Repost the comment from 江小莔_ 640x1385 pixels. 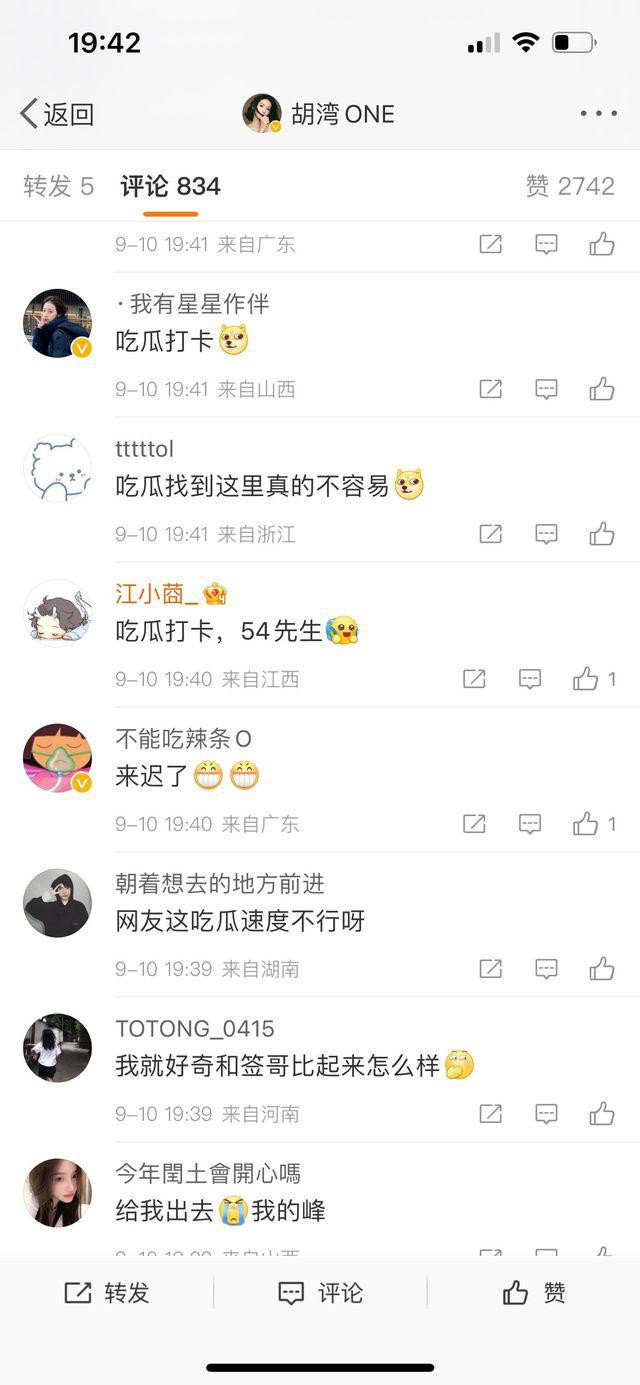(474, 679)
